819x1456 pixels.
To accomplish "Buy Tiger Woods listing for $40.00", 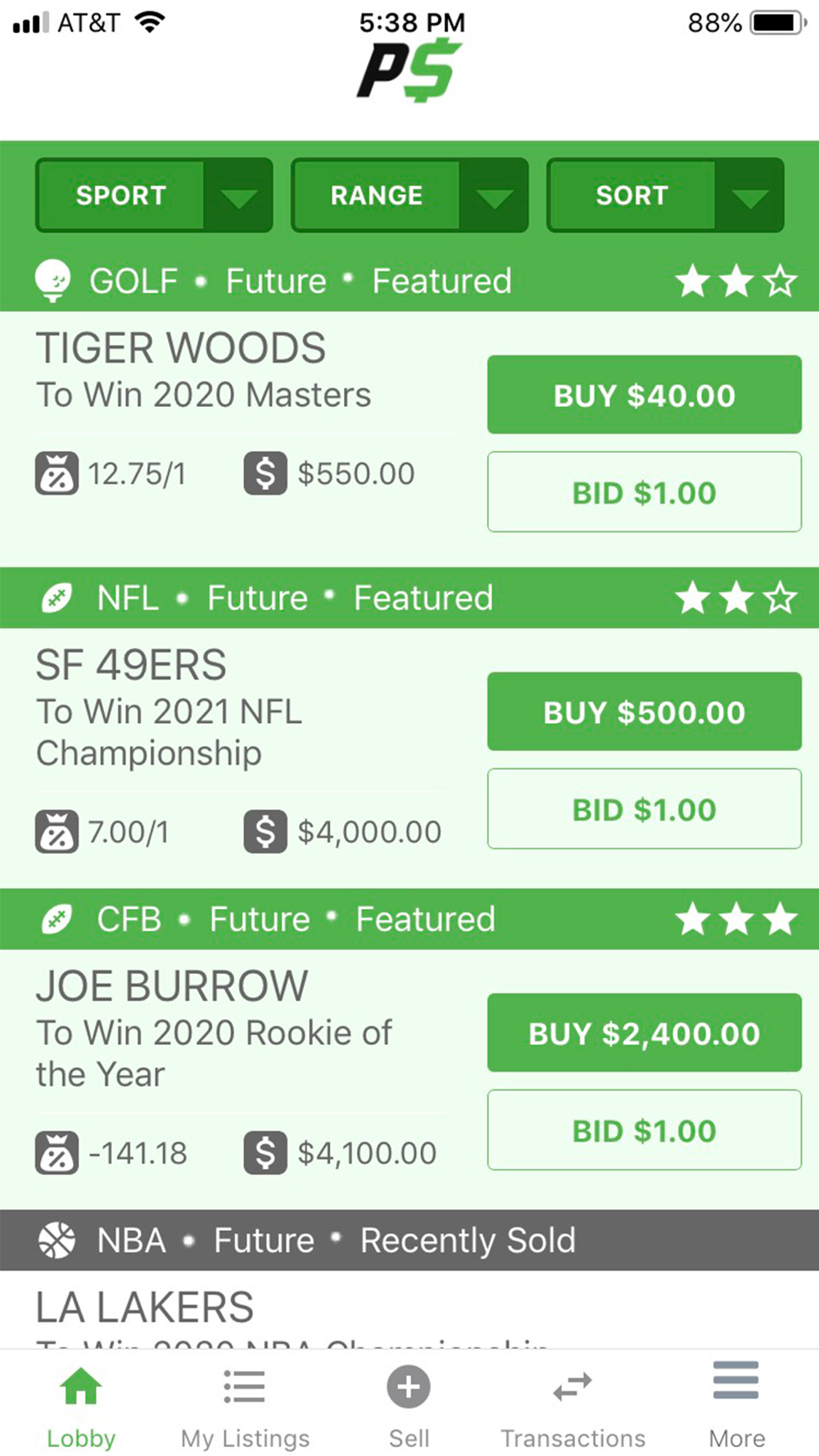I will 644,395.
